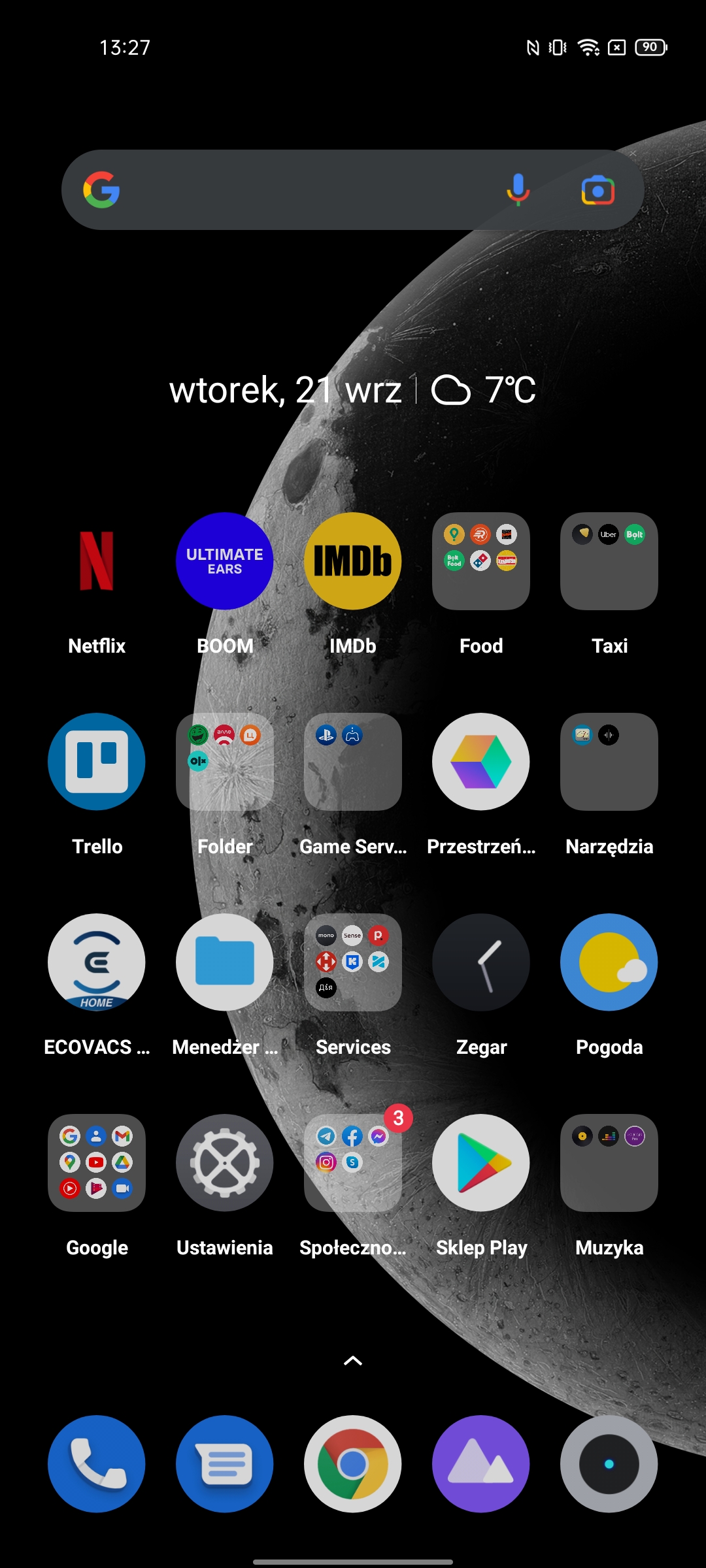Image resolution: width=706 pixels, height=1568 pixels.
Task: Open Ustawienia settings
Action: (x=225, y=1163)
